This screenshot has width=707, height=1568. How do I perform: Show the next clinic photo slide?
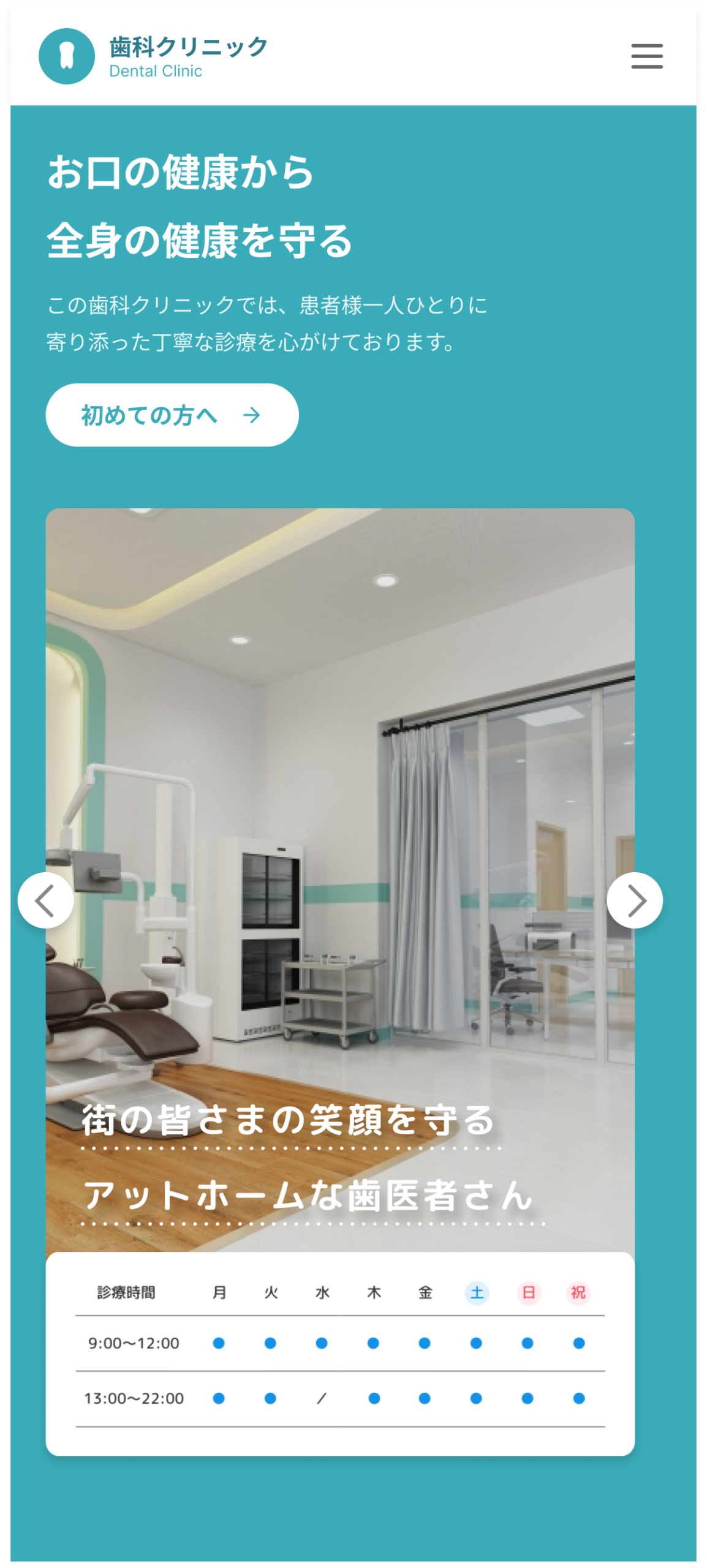[x=635, y=900]
